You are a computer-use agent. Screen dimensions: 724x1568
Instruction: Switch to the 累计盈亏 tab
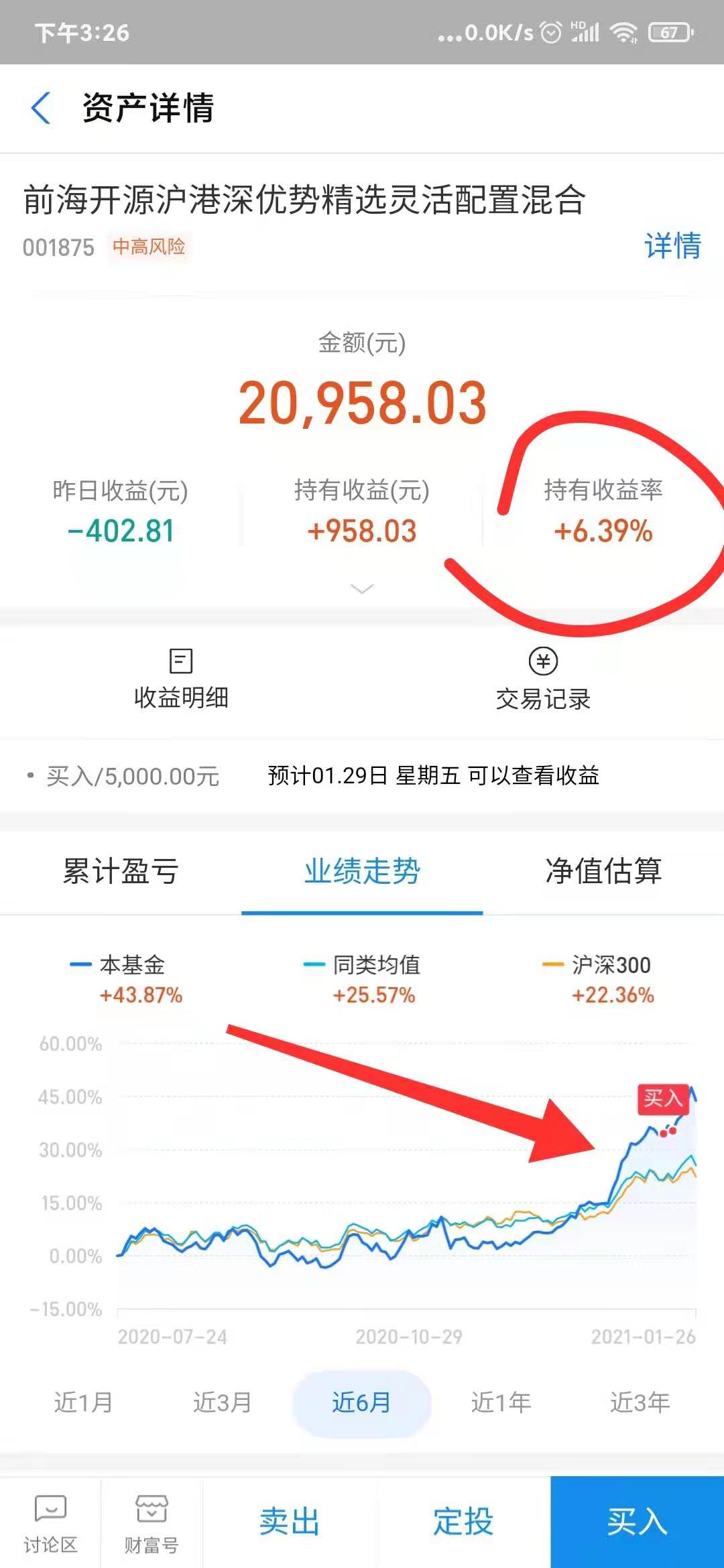pos(121,871)
